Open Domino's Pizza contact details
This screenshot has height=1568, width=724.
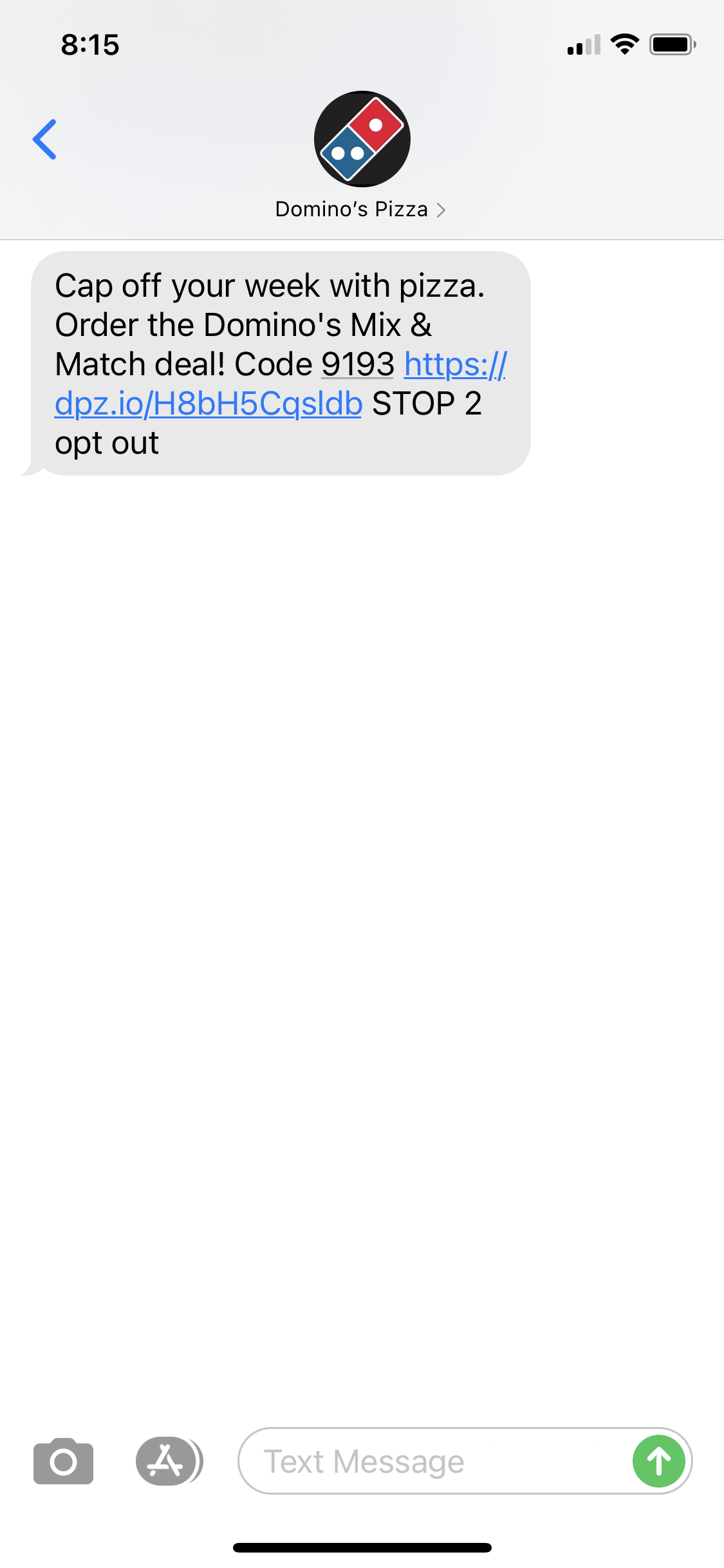(x=360, y=210)
